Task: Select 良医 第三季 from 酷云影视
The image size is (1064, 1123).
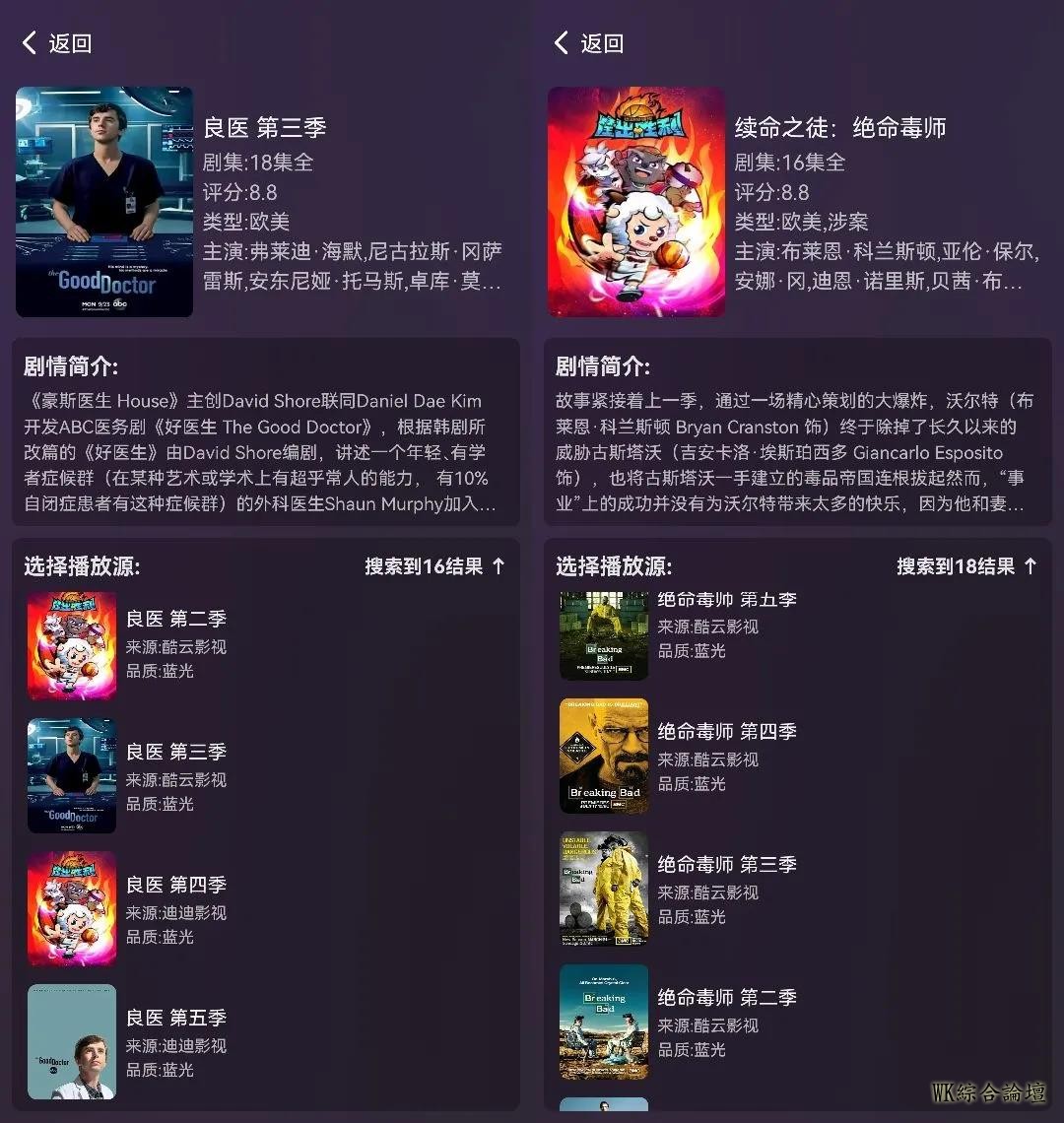Action: [x=175, y=777]
